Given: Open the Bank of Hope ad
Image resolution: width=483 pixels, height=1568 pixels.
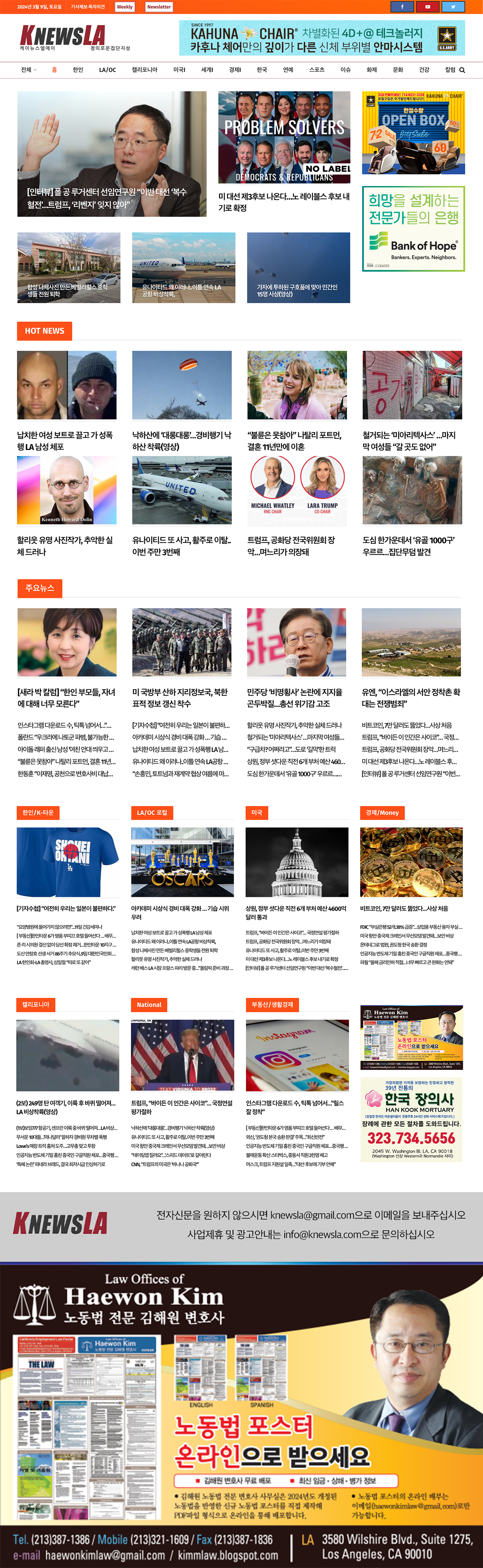Looking at the screenshot, I should click(x=413, y=228).
